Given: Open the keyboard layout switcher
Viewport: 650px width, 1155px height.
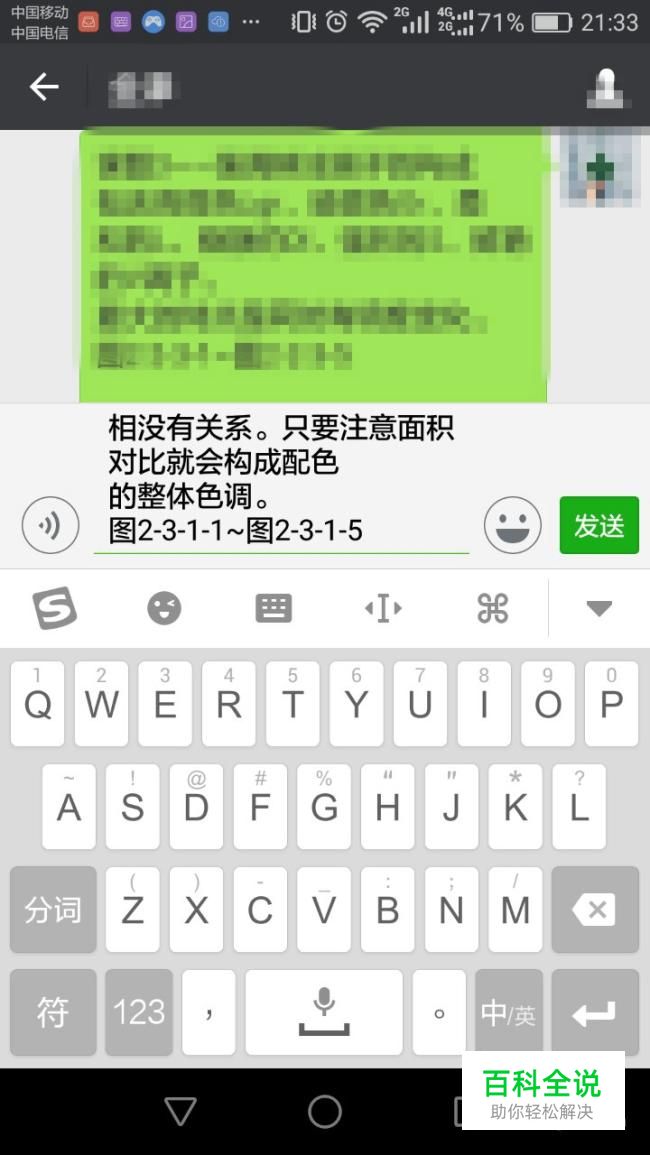Looking at the screenshot, I should [273, 608].
